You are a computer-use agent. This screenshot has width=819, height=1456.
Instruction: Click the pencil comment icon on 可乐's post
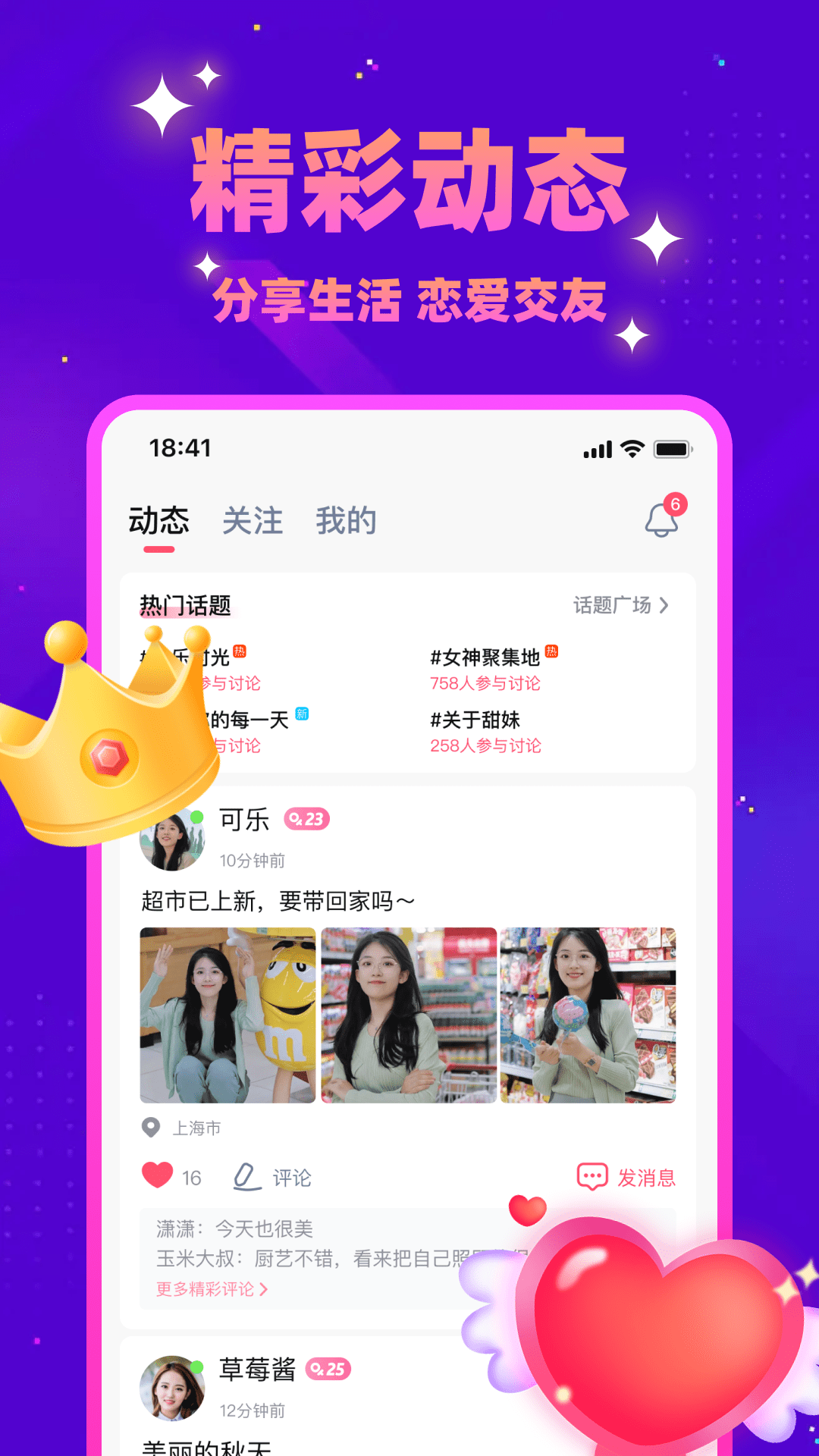click(245, 1176)
